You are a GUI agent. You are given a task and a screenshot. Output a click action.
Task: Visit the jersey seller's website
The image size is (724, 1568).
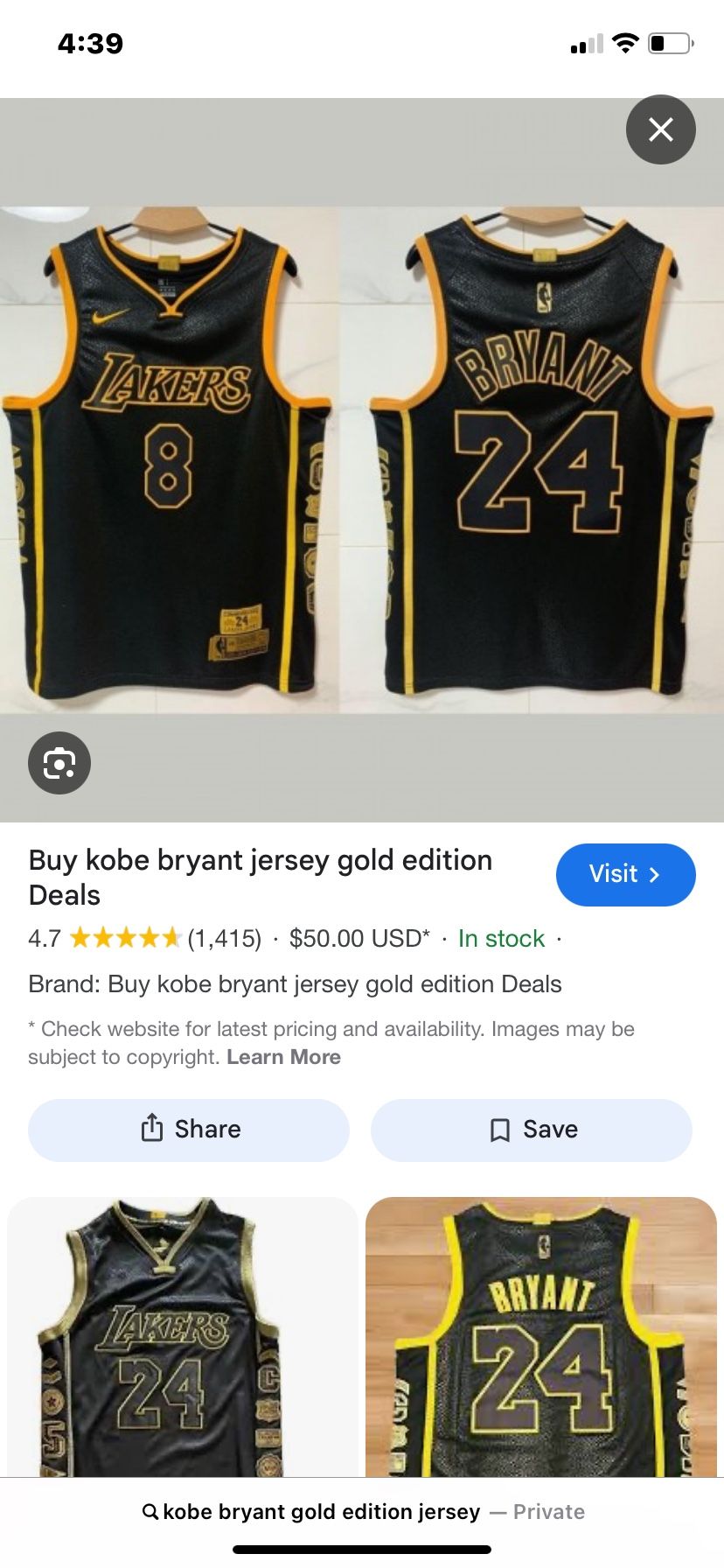click(x=625, y=874)
